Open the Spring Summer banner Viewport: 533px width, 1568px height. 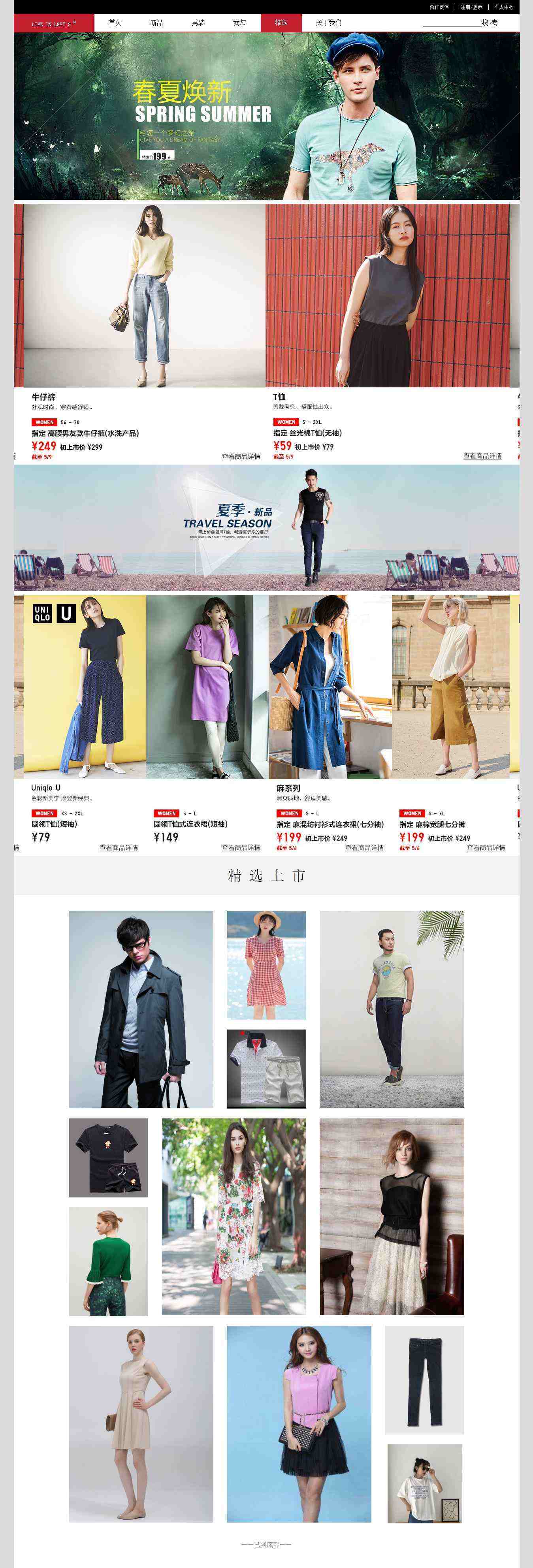click(x=266, y=116)
